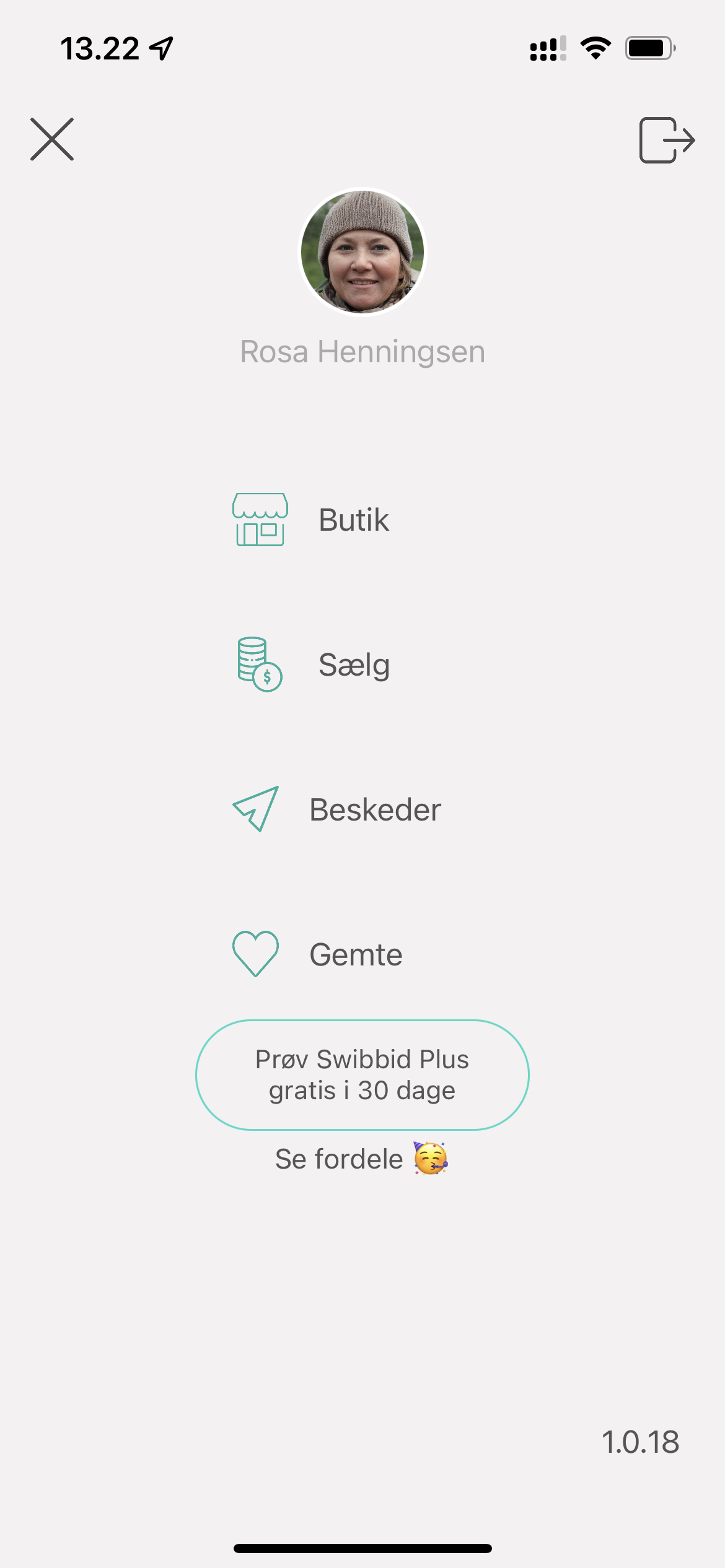Open Beskeder messages
Image resolution: width=725 pixels, height=1568 pixels.
[x=374, y=809]
